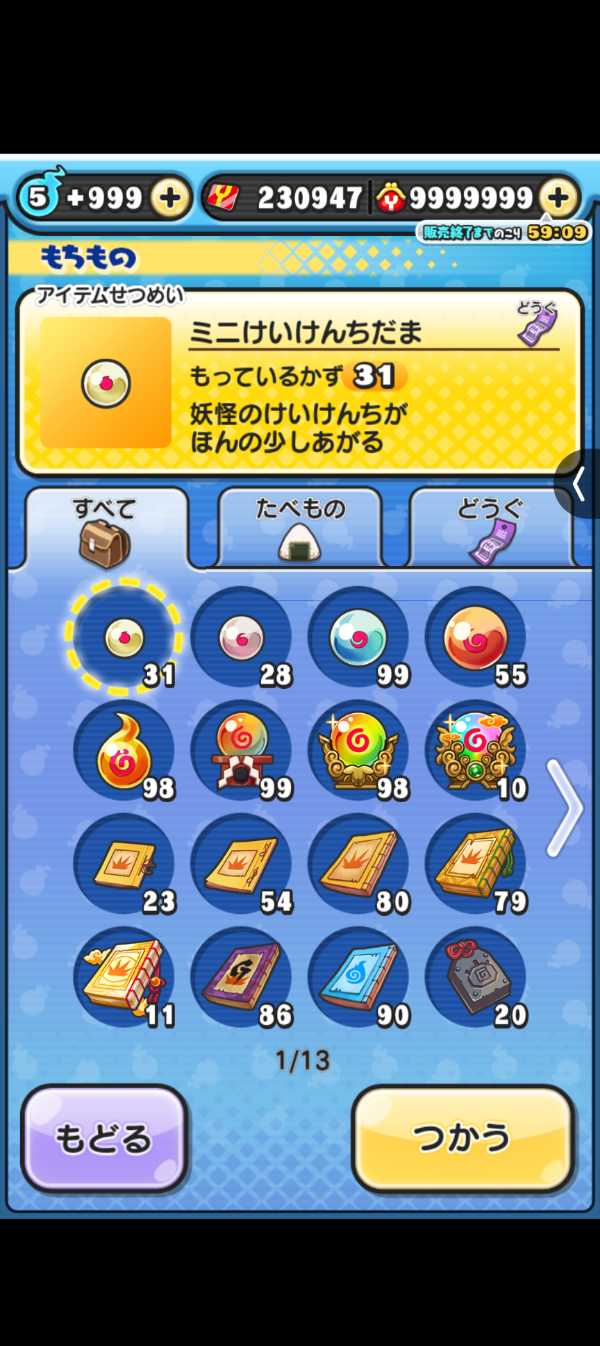
Task: Select the item with count 28
Action: pos(241,637)
